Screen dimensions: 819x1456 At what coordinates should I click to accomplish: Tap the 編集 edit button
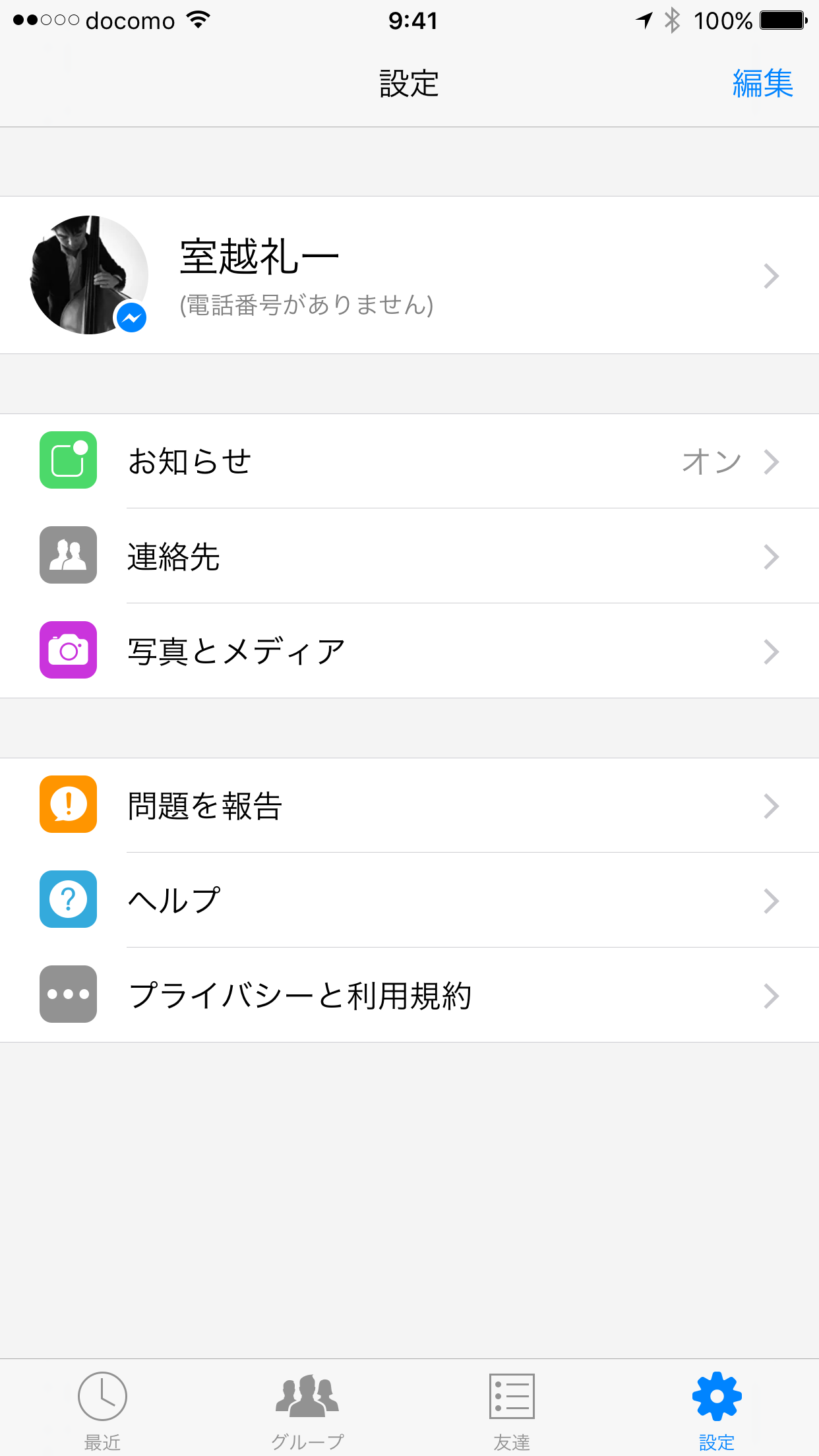point(762,84)
